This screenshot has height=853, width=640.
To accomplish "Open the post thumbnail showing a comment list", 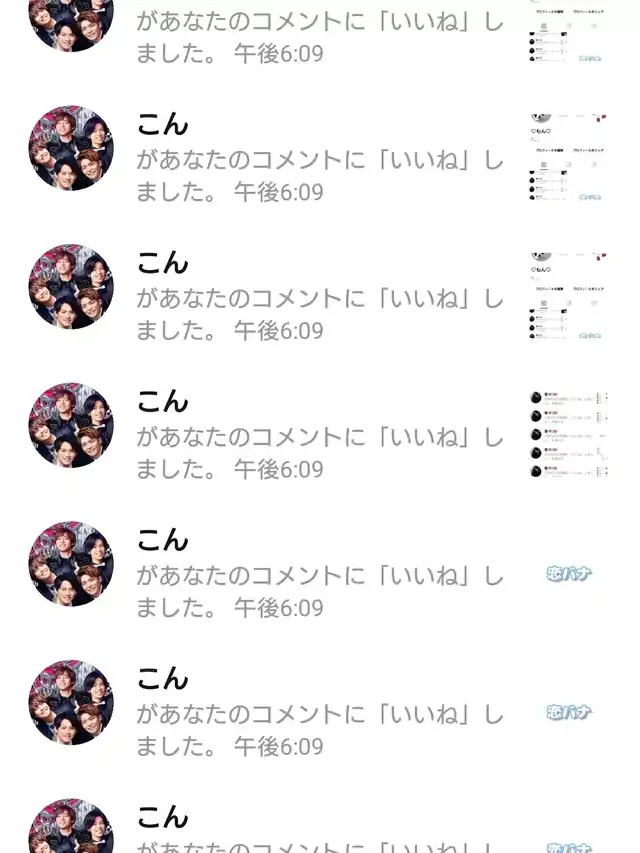I will coord(568,434).
